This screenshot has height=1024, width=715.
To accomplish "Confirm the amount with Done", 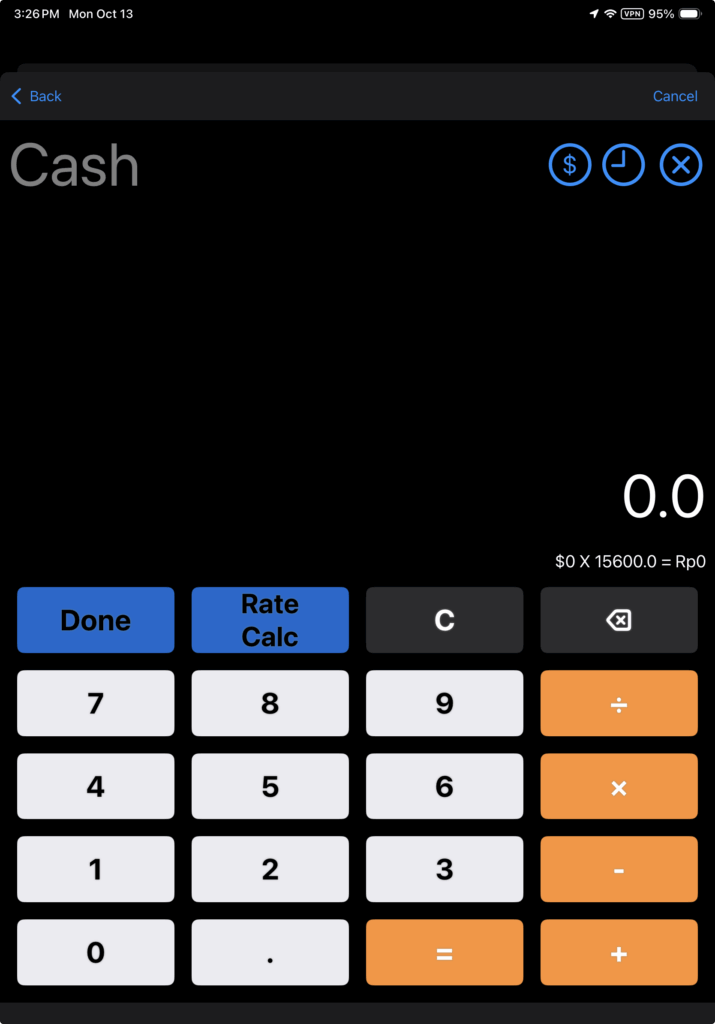I will [96, 620].
